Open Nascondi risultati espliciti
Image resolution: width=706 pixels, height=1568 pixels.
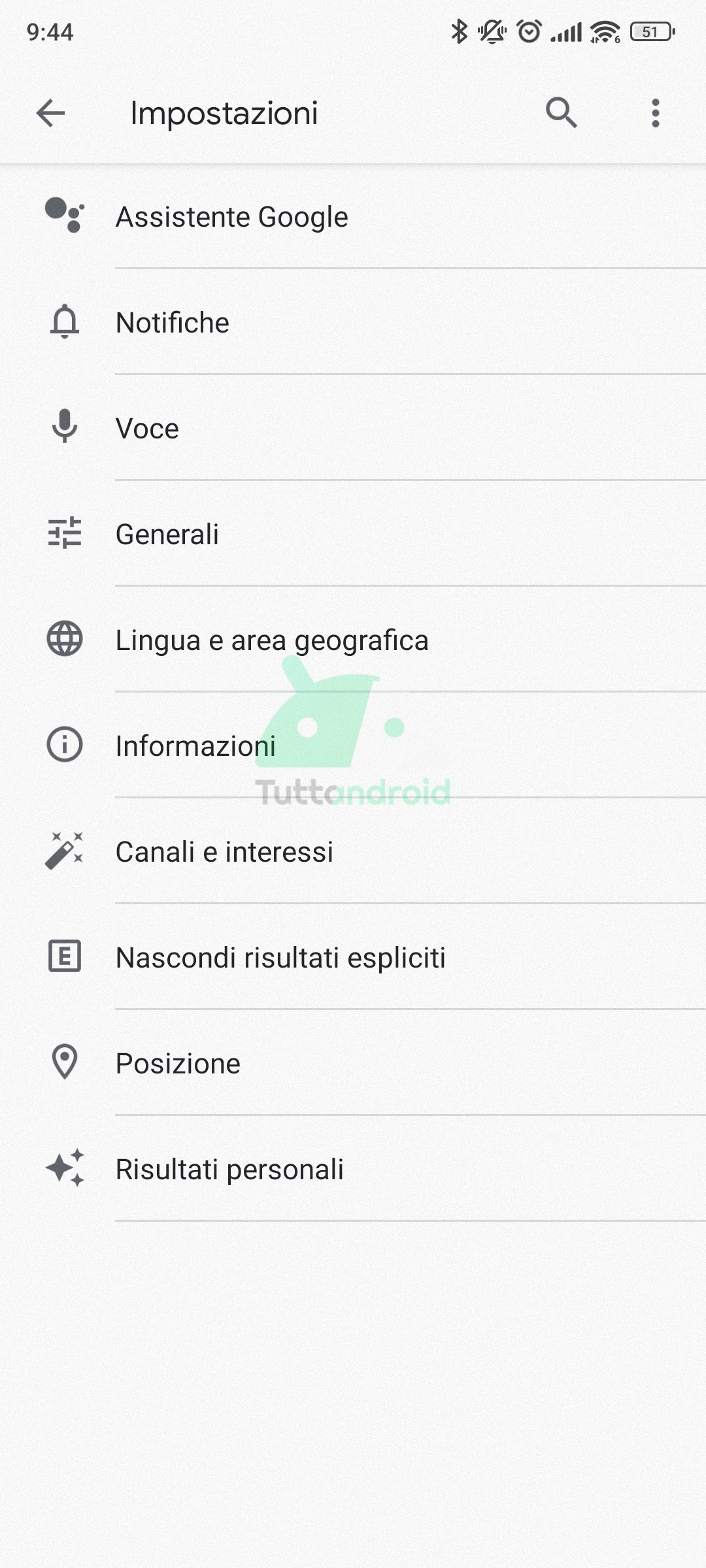coord(353,957)
